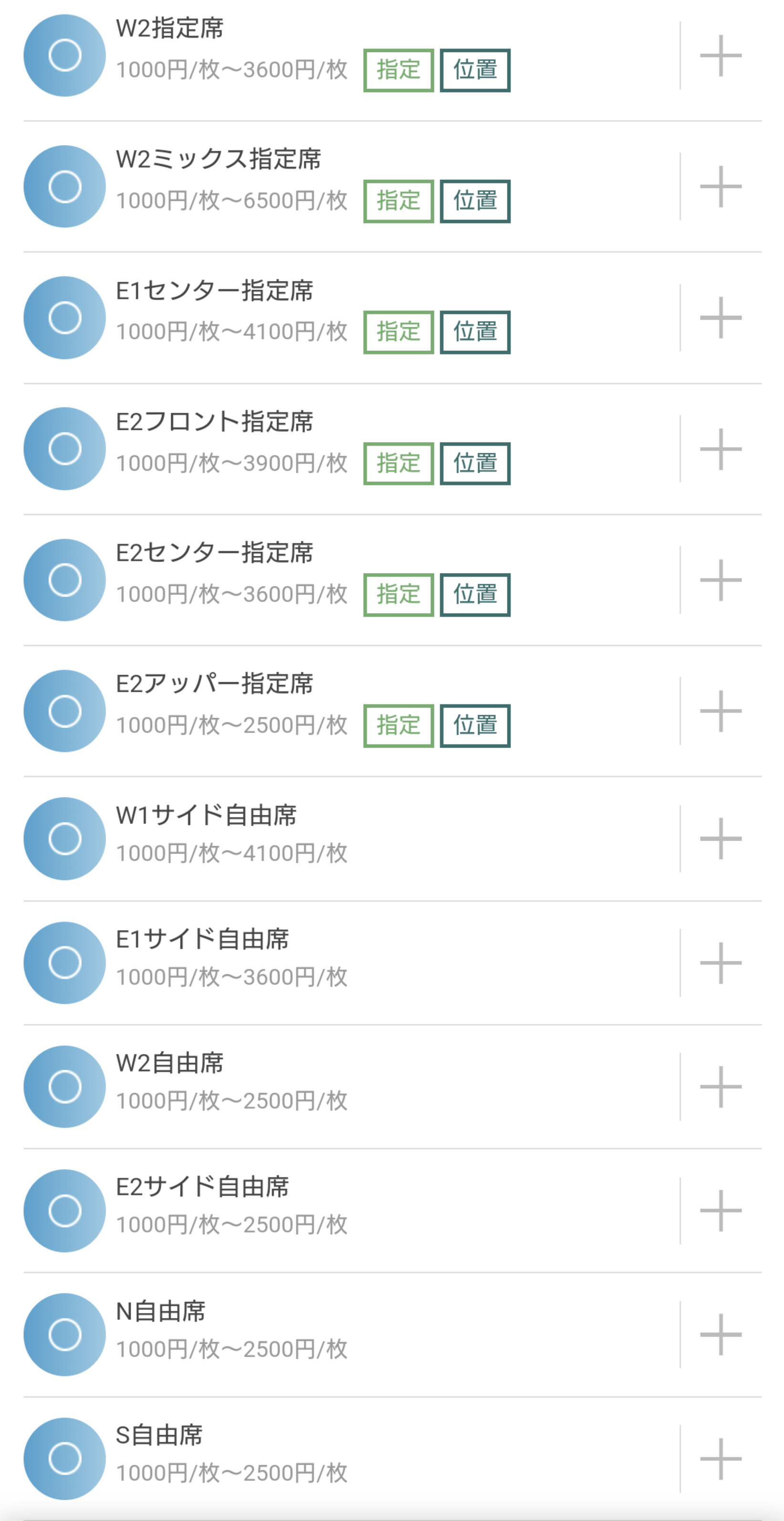Viewport: 784px width, 1521px height.
Task: Pick the N自由席 circle button
Action: (x=65, y=1334)
